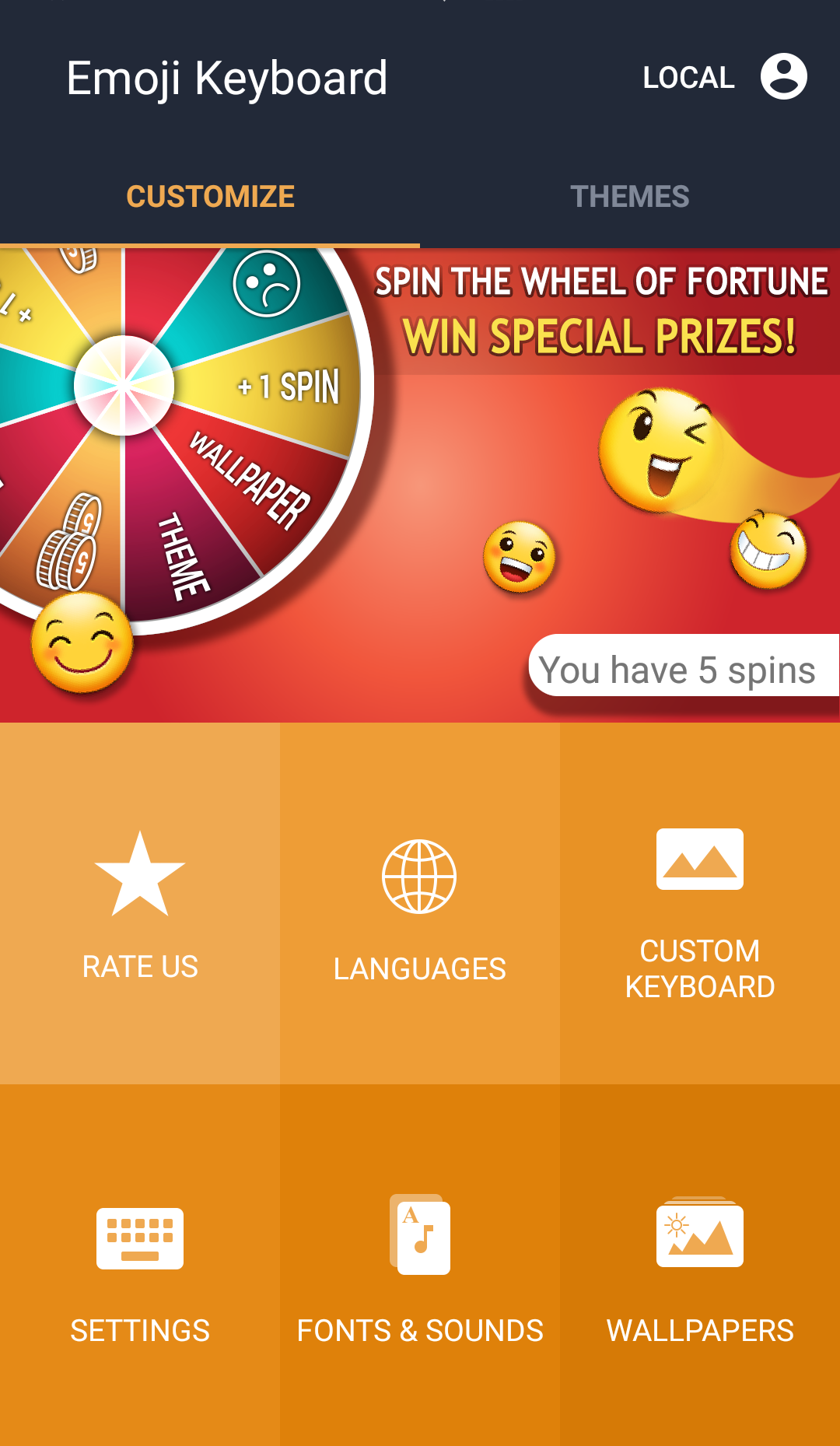This screenshot has height=1446, width=840.
Task: Tap the LOCAL button
Action: (x=688, y=77)
